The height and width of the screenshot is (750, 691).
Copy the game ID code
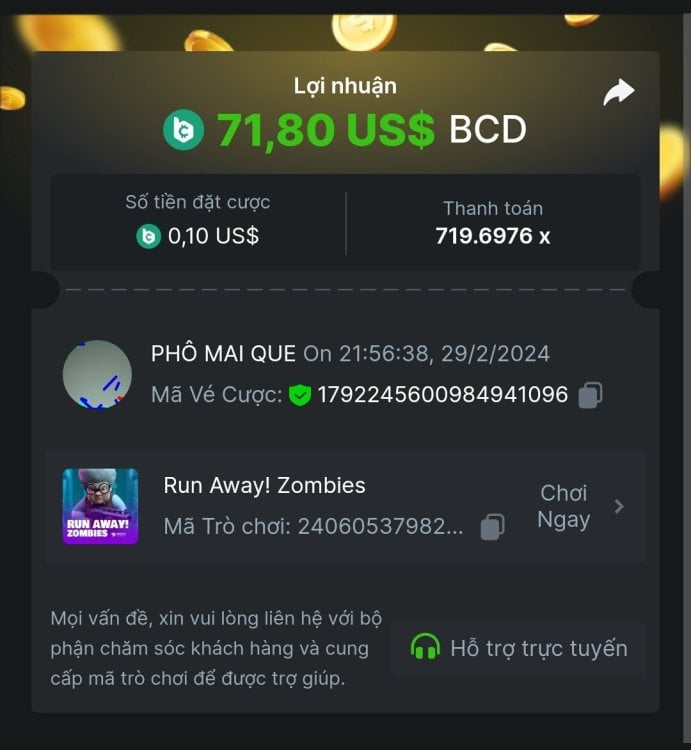coord(492,527)
